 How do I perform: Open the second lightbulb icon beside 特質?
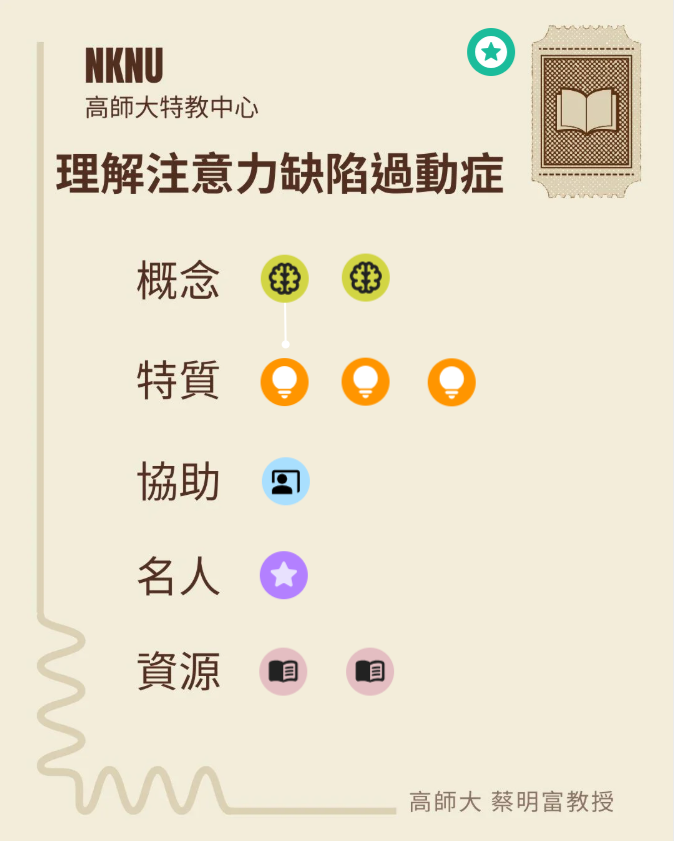click(366, 382)
